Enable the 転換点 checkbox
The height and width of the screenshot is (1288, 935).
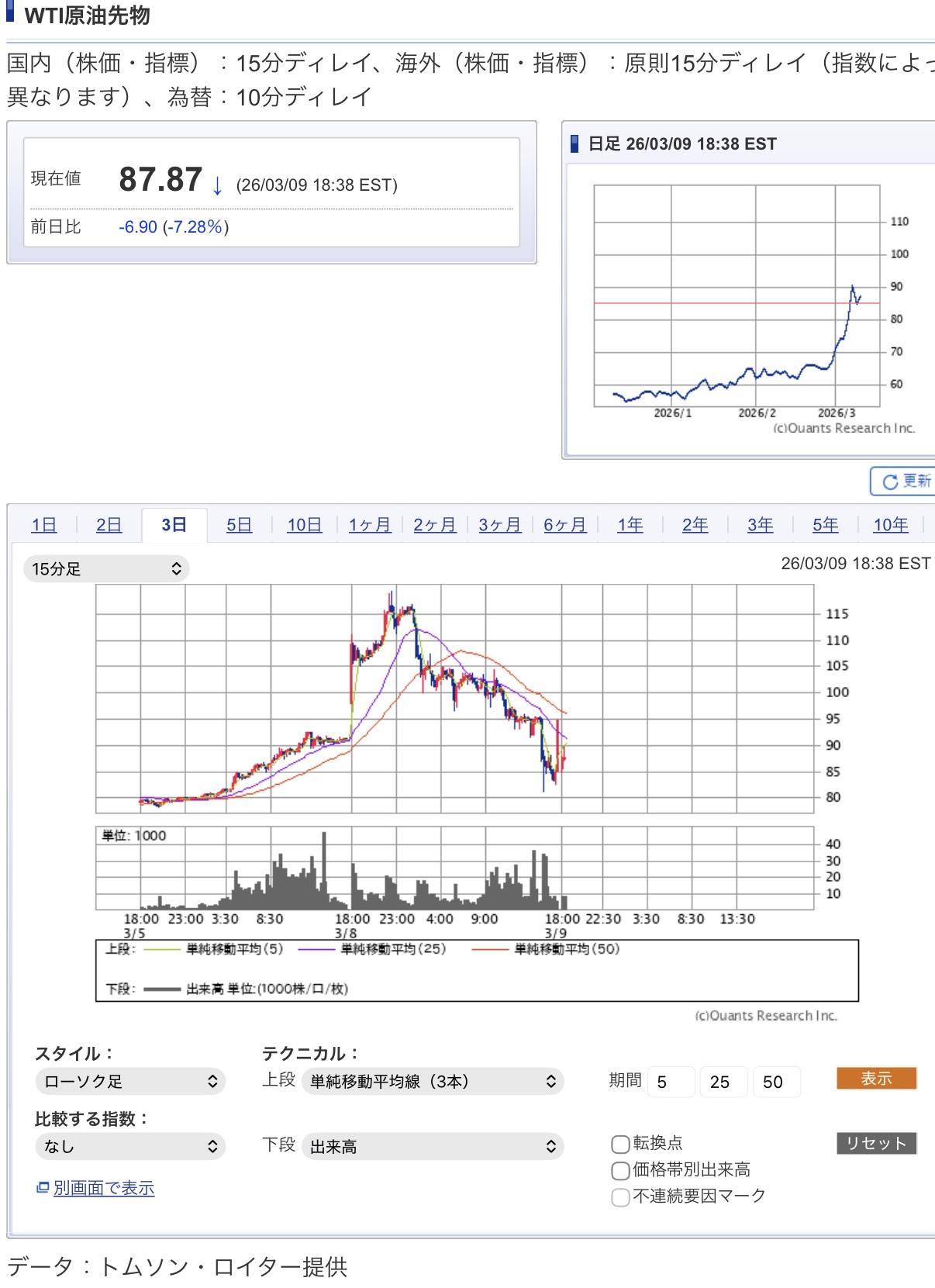(x=620, y=1144)
